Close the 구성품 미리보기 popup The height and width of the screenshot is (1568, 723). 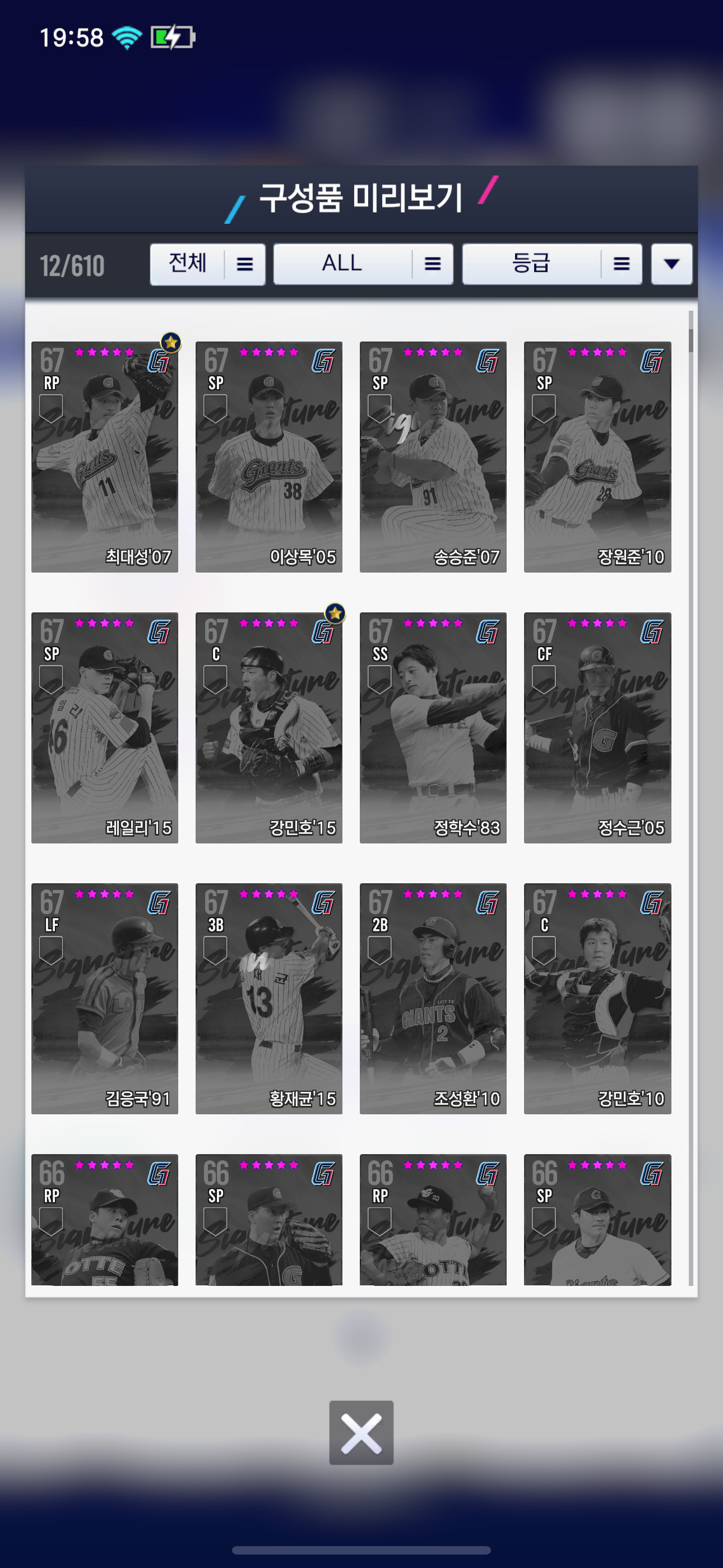tap(361, 1432)
